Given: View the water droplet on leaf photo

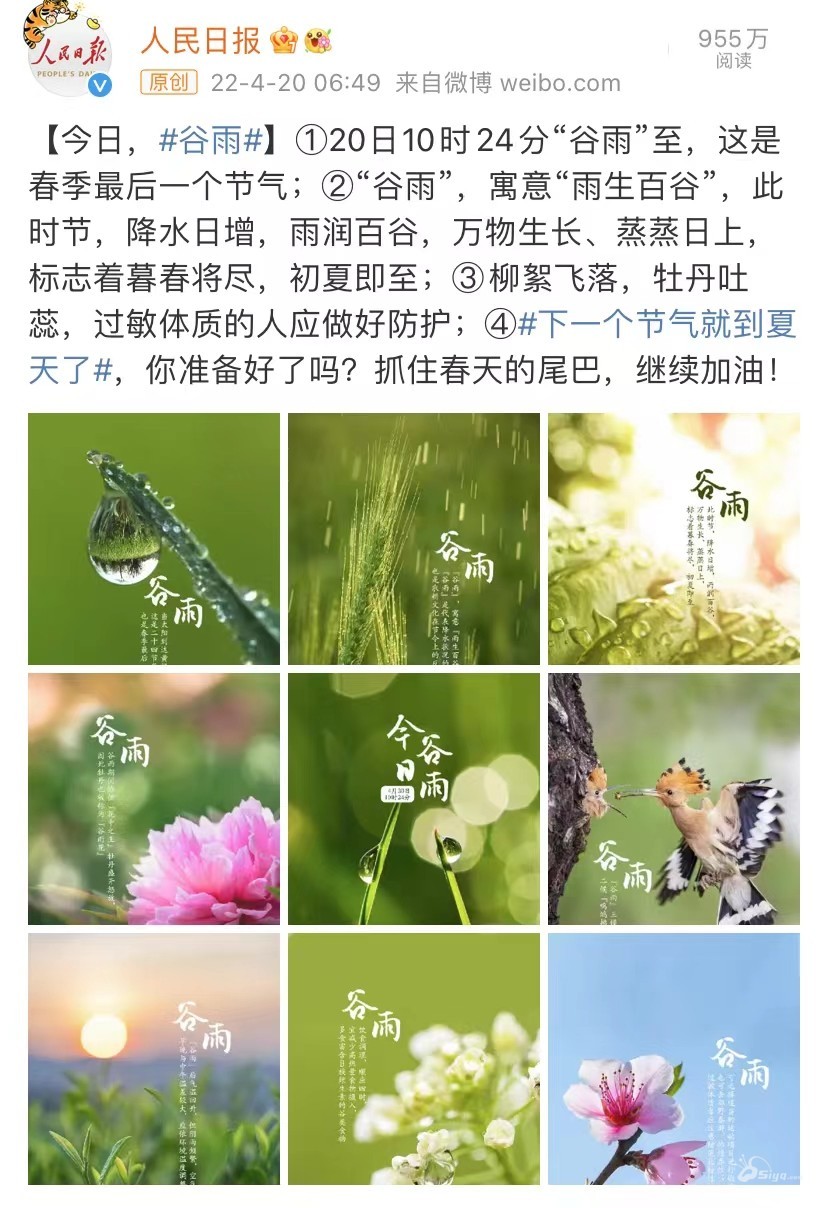Looking at the screenshot, I should click(x=154, y=539).
